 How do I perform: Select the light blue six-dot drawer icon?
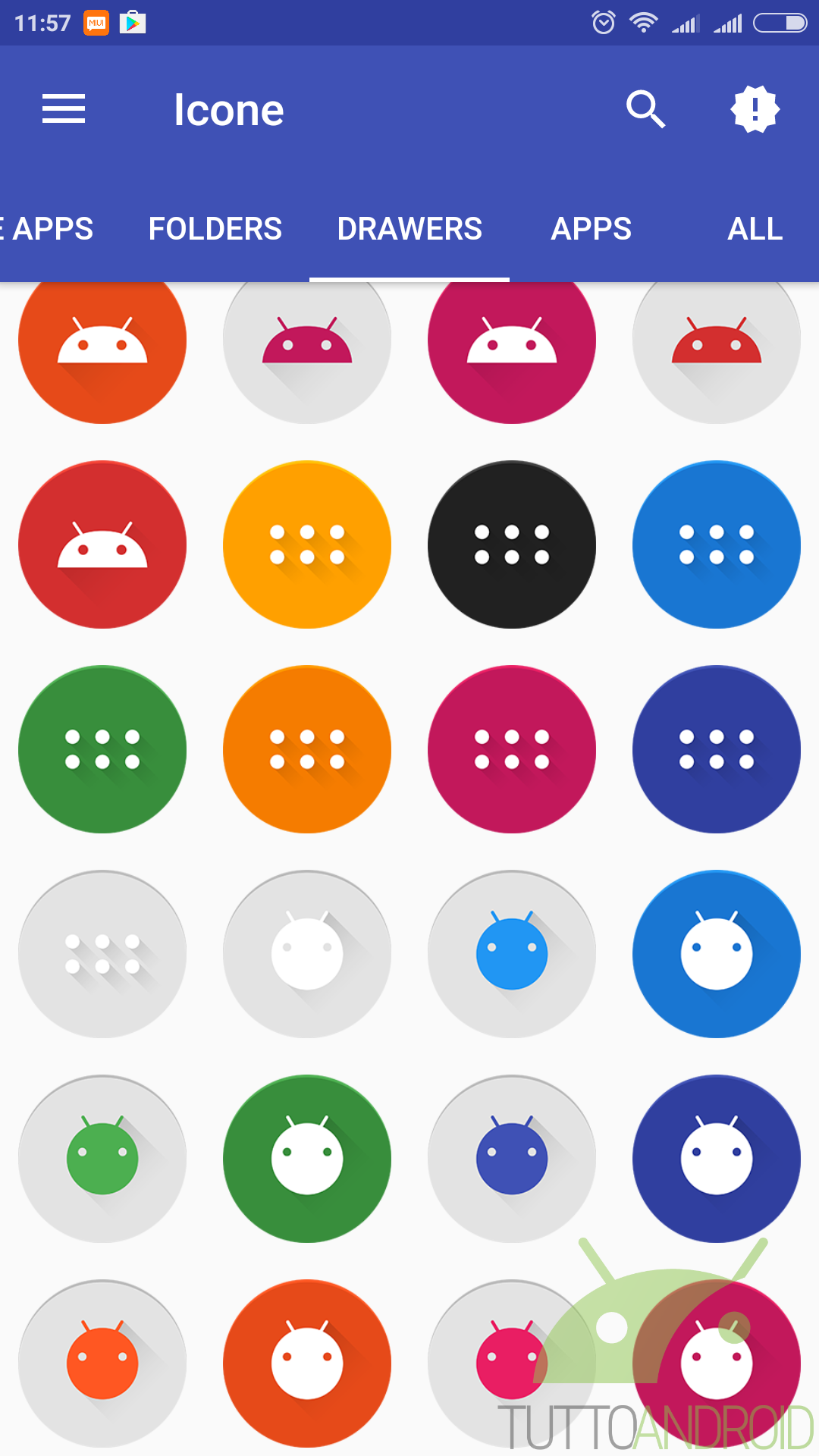(717, 544)
